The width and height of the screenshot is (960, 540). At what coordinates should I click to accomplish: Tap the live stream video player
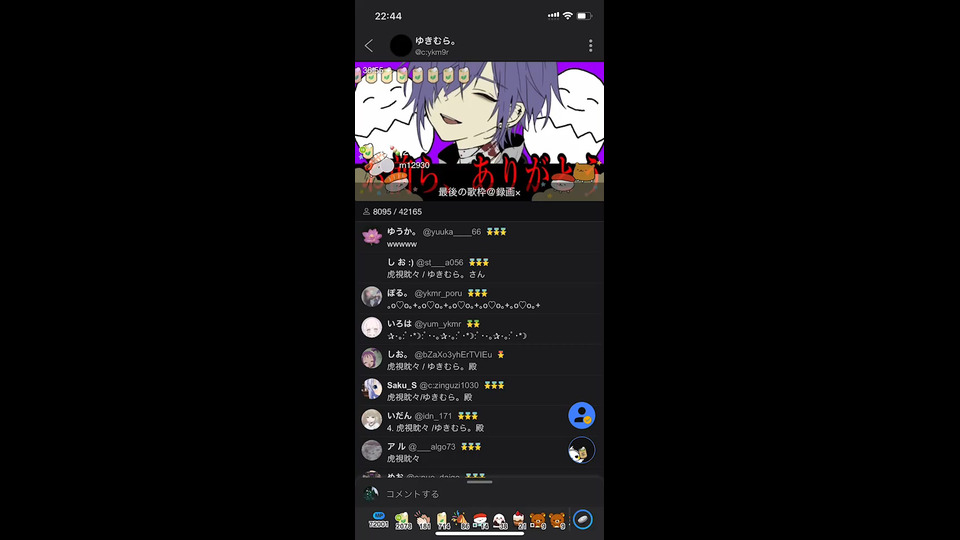click(479, 130)
